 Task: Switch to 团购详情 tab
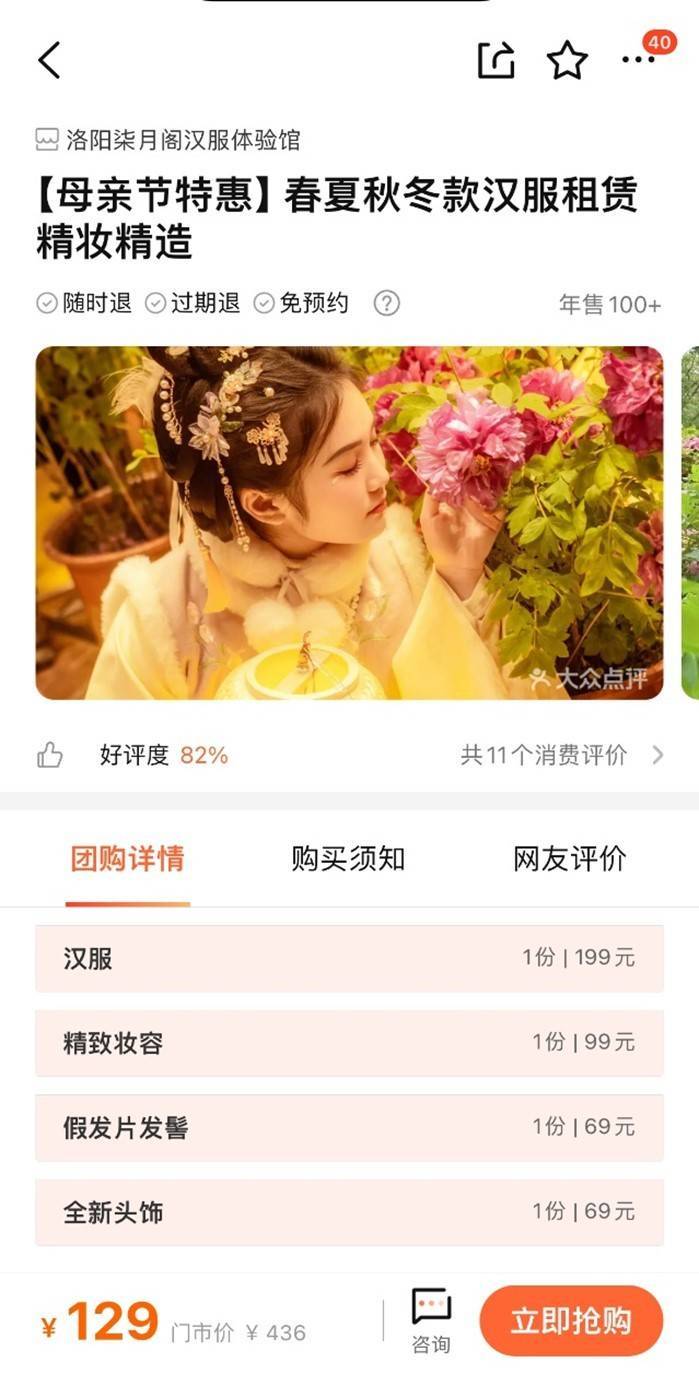[x=127, y=858]
